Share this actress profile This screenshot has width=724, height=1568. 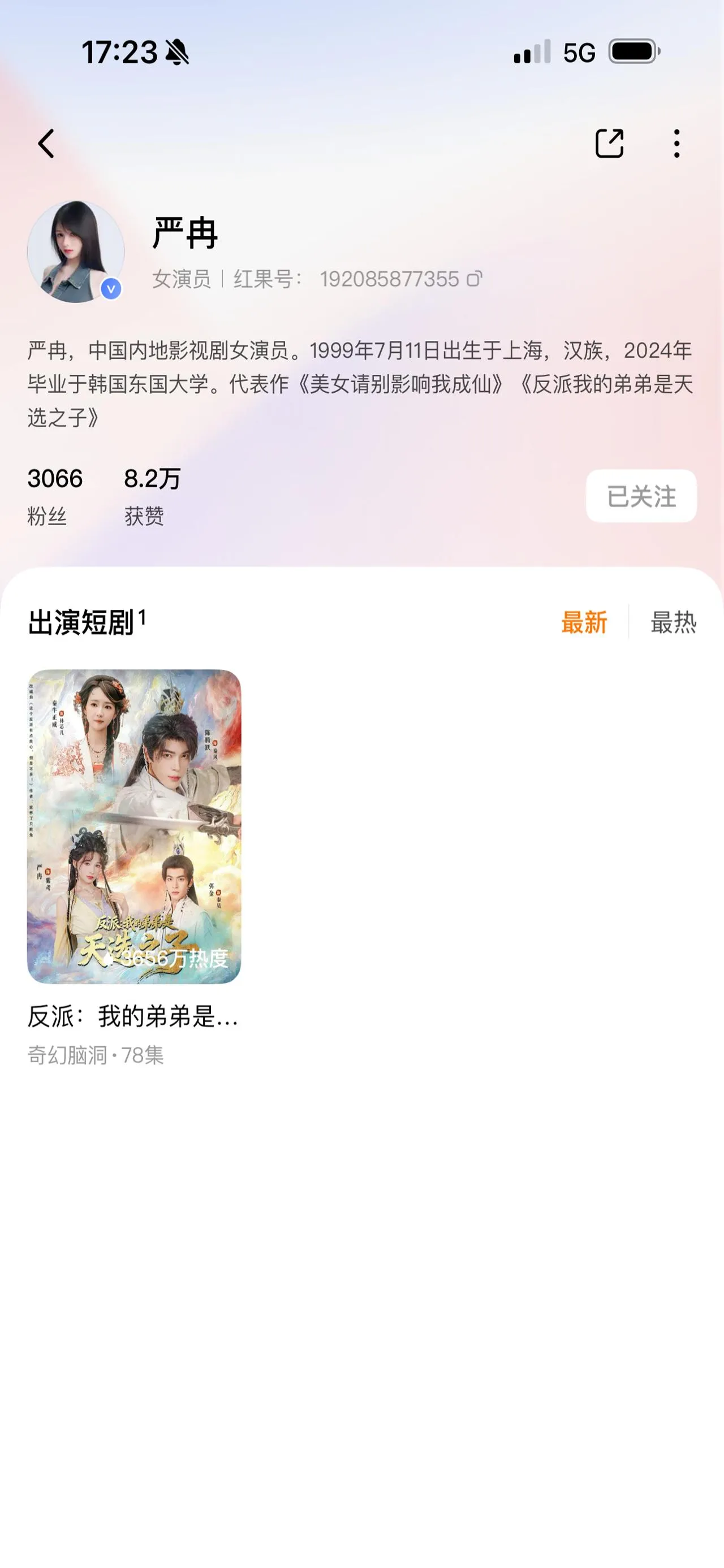point(609,144)
